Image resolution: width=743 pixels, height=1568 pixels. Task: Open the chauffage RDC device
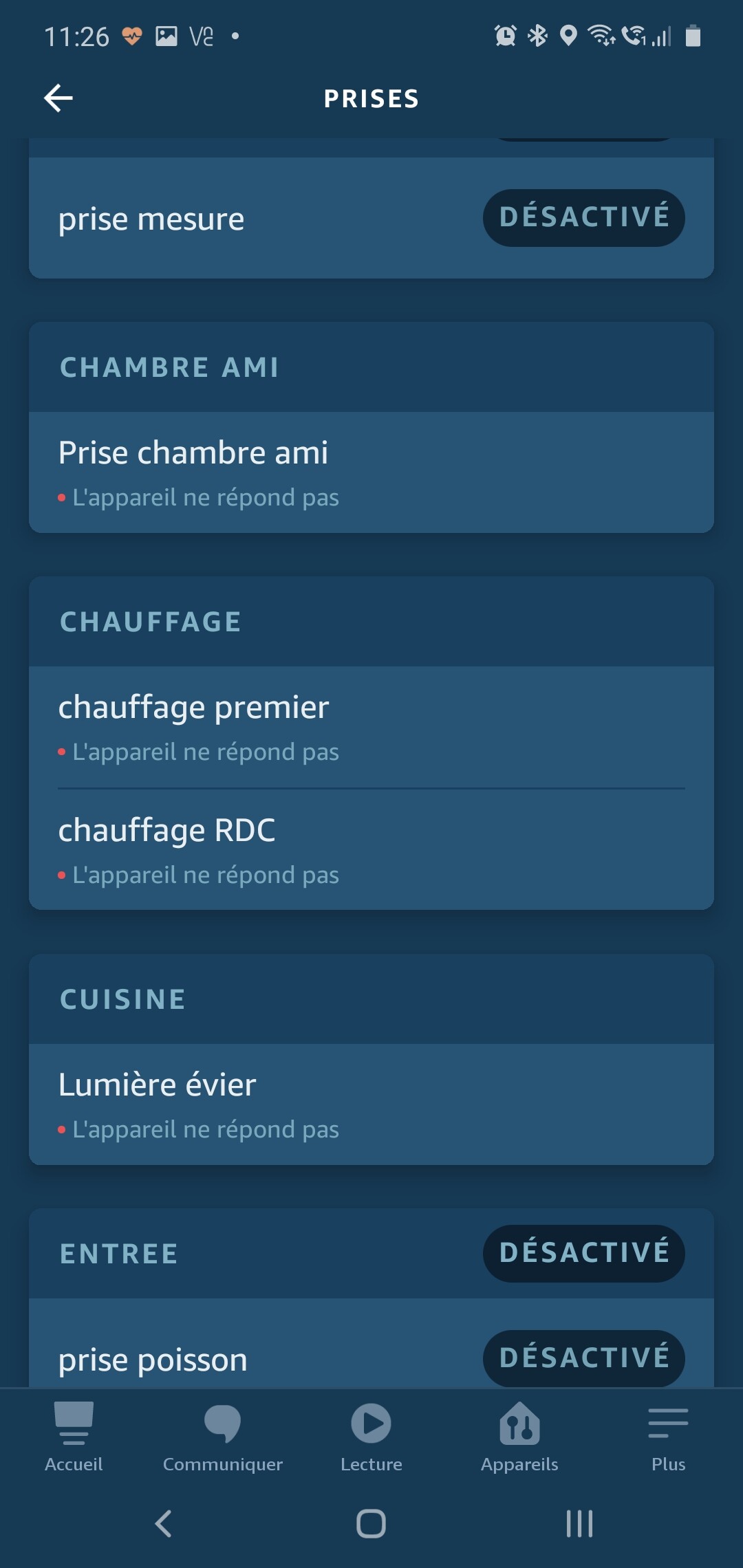(x=371, y=850)
